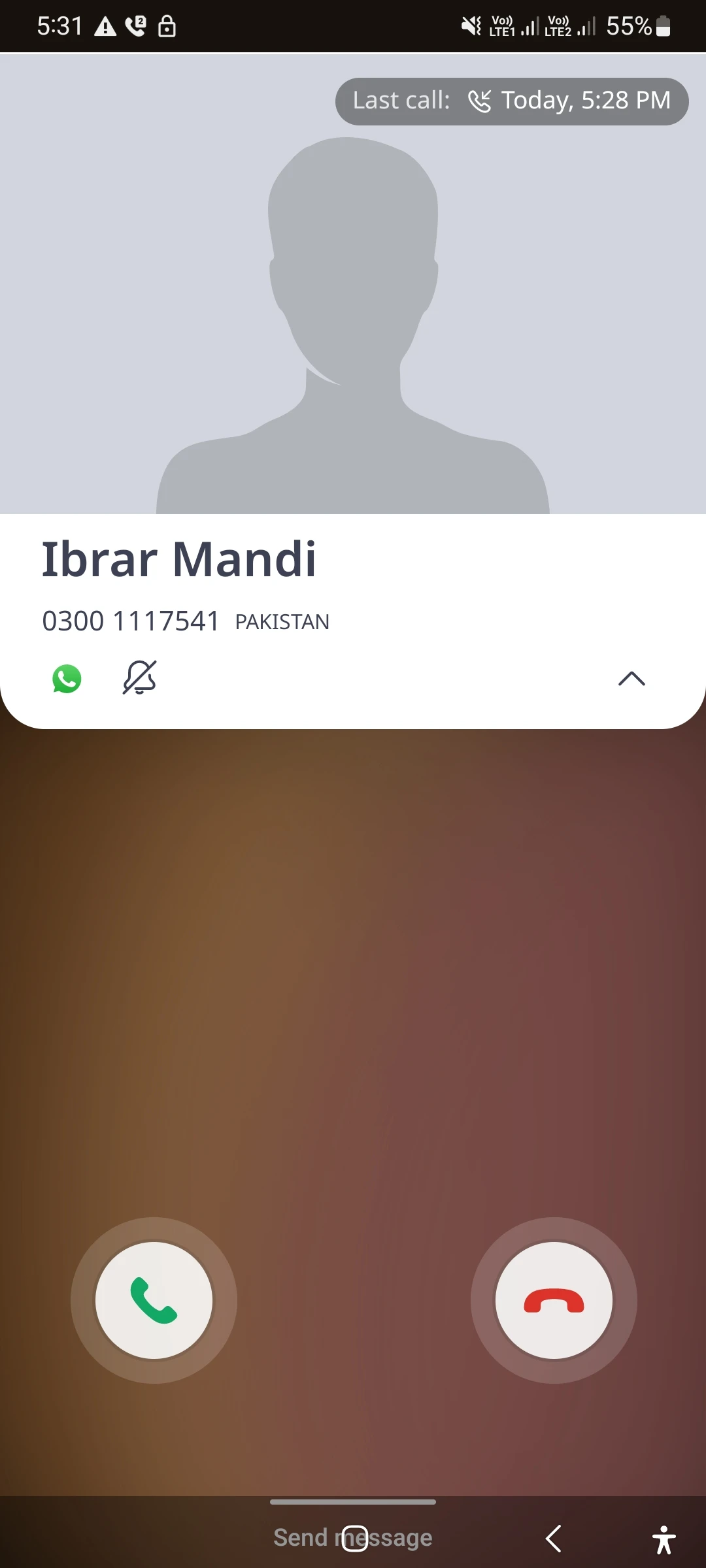Image resolution: width=706 pixels, height=1568 pixels.
Task: Silence the ringer with the bell icon
Action: click(x=140, y=678)
